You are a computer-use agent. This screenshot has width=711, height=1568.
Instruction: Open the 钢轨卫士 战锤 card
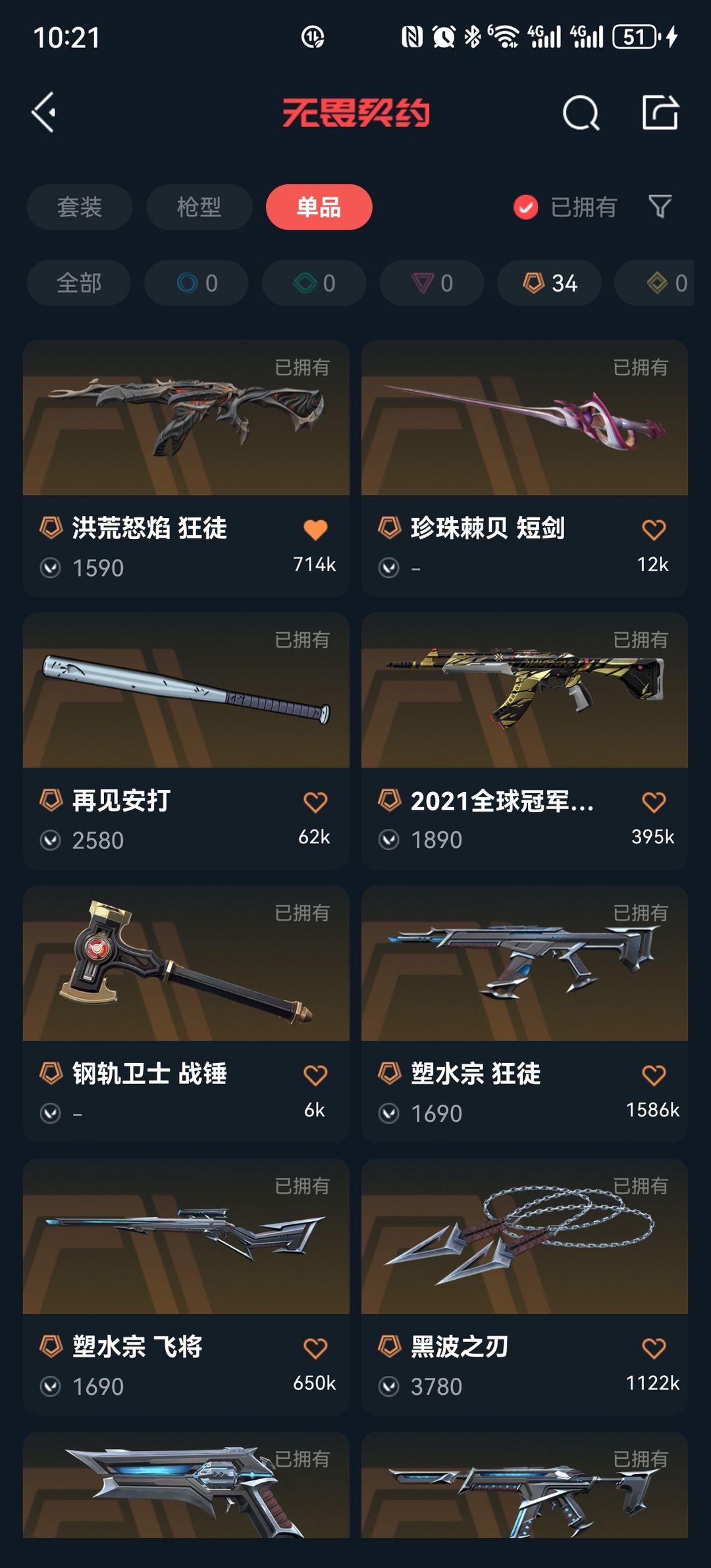tap(186, 1014)
